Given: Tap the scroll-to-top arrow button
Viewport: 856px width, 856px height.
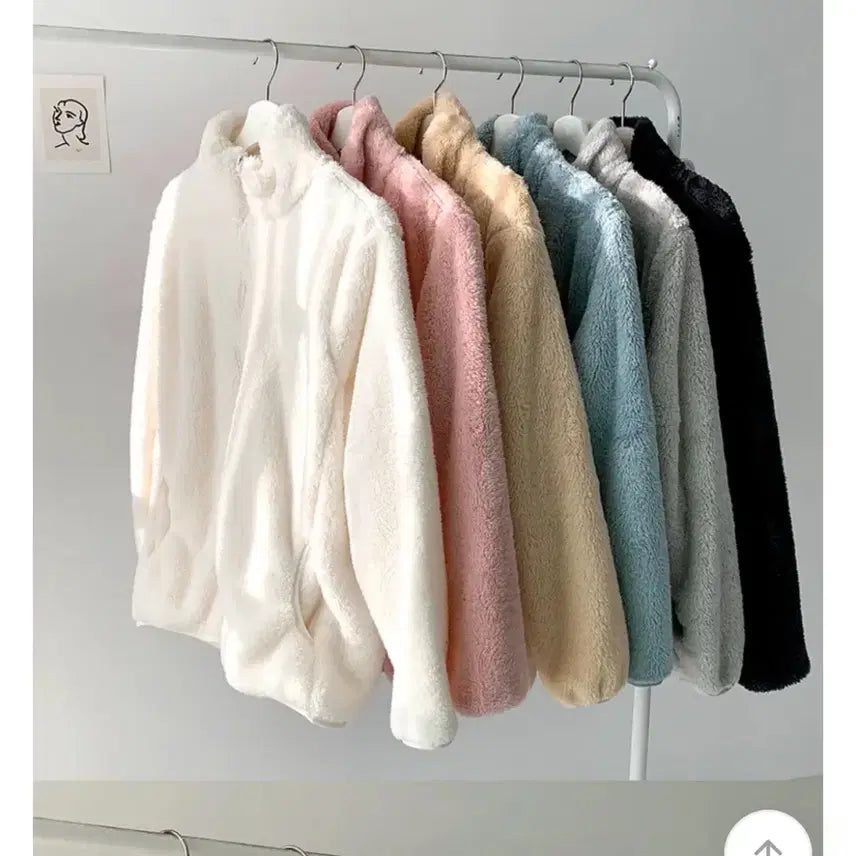Looking at the screenshot, I should point(767,838).
